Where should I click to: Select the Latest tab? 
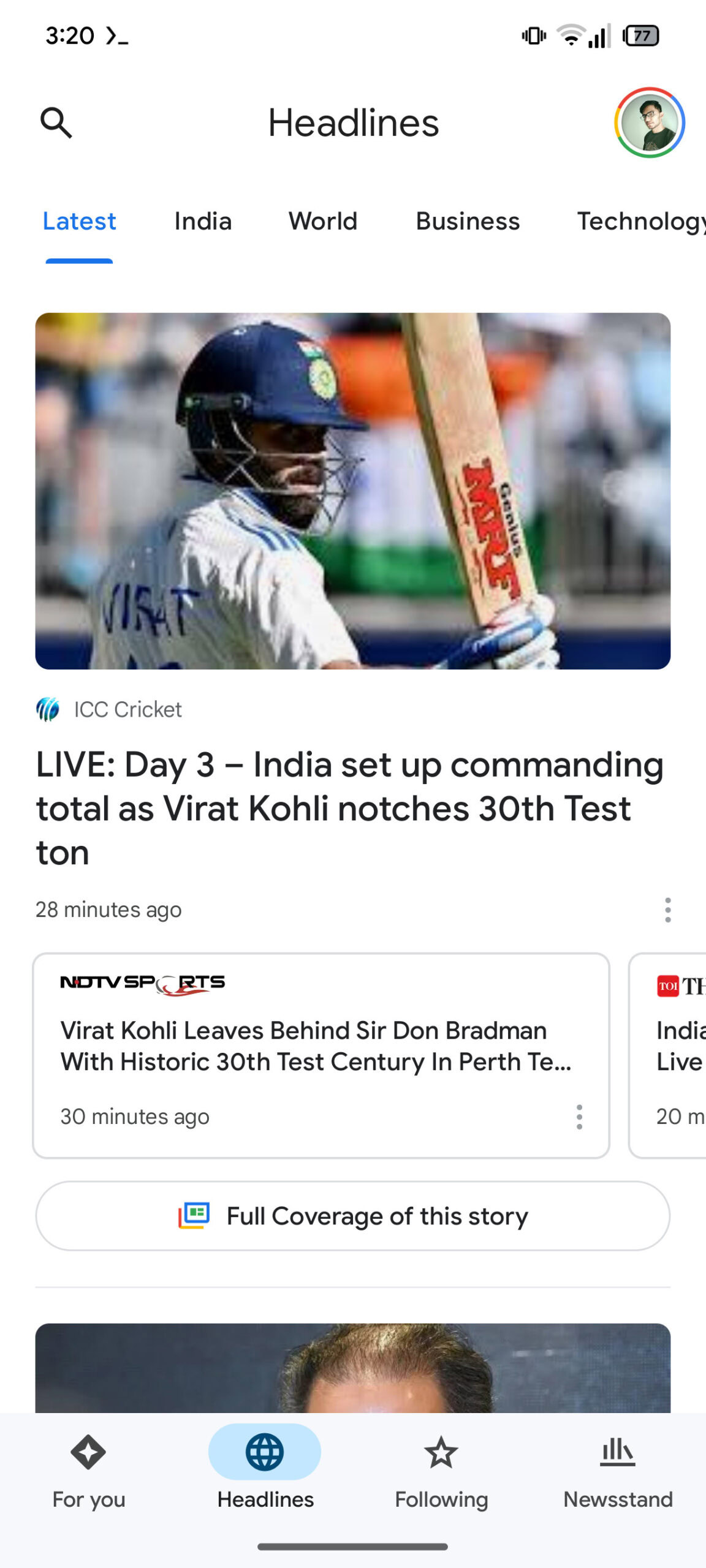point(79,221)
